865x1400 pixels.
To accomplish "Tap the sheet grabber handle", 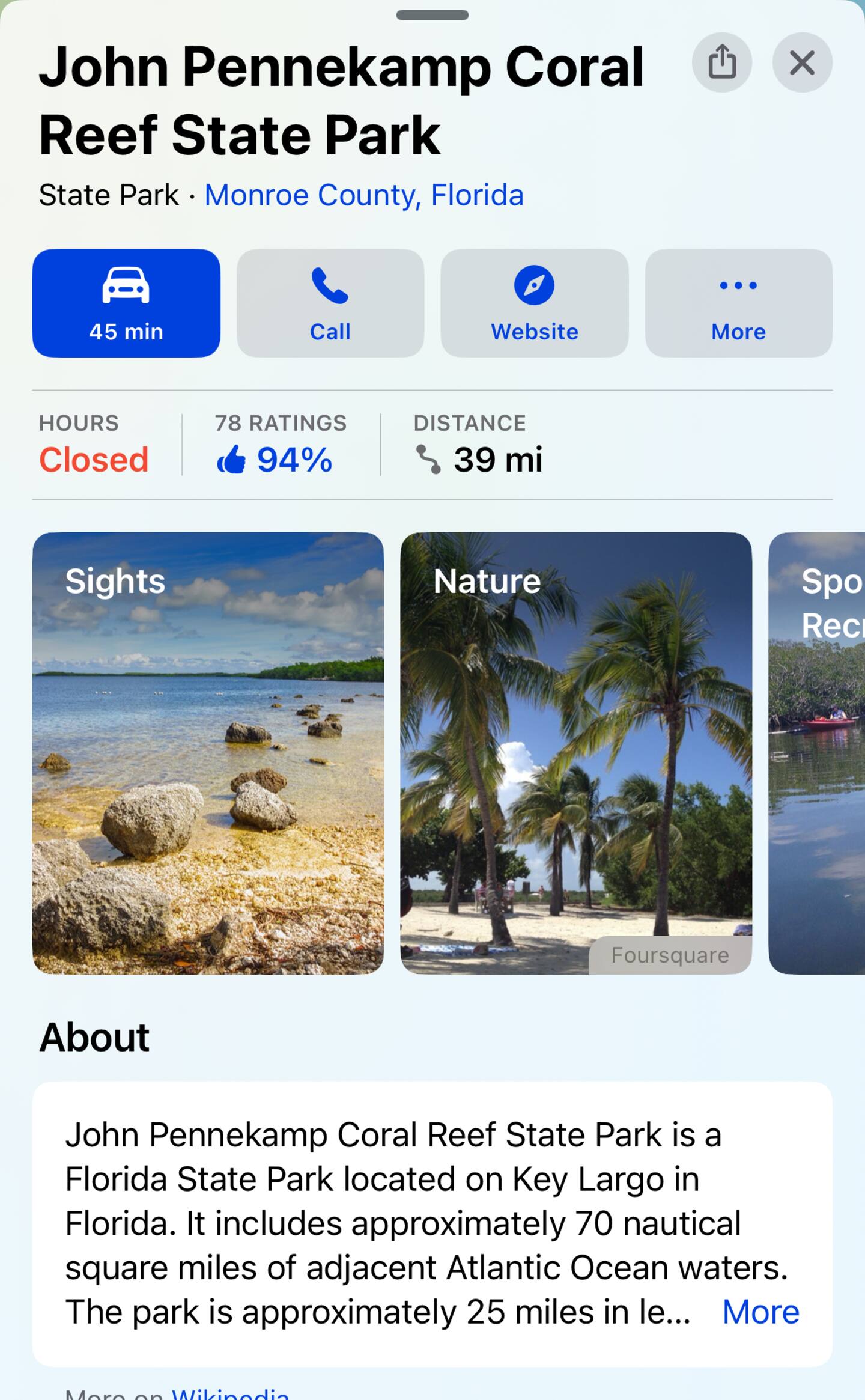I will pos(432,15).
